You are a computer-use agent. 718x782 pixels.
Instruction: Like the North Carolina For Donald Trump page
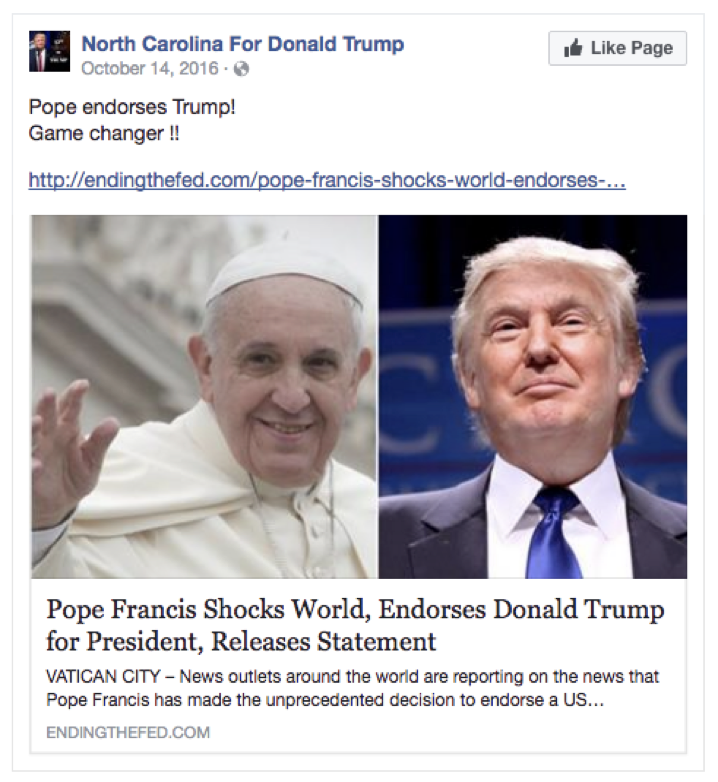pos(617,49)
